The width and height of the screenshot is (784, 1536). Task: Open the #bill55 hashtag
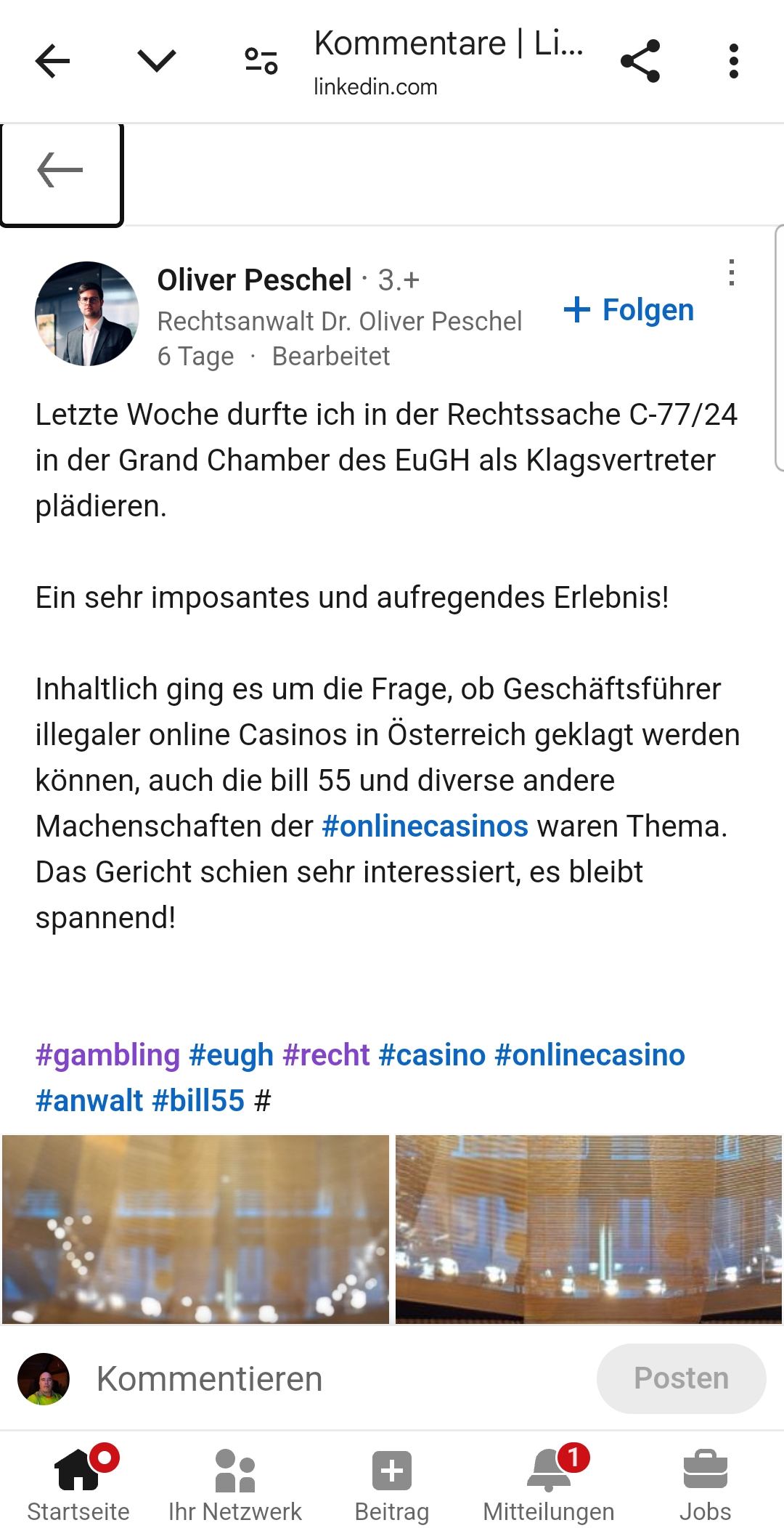(198, 1101)
